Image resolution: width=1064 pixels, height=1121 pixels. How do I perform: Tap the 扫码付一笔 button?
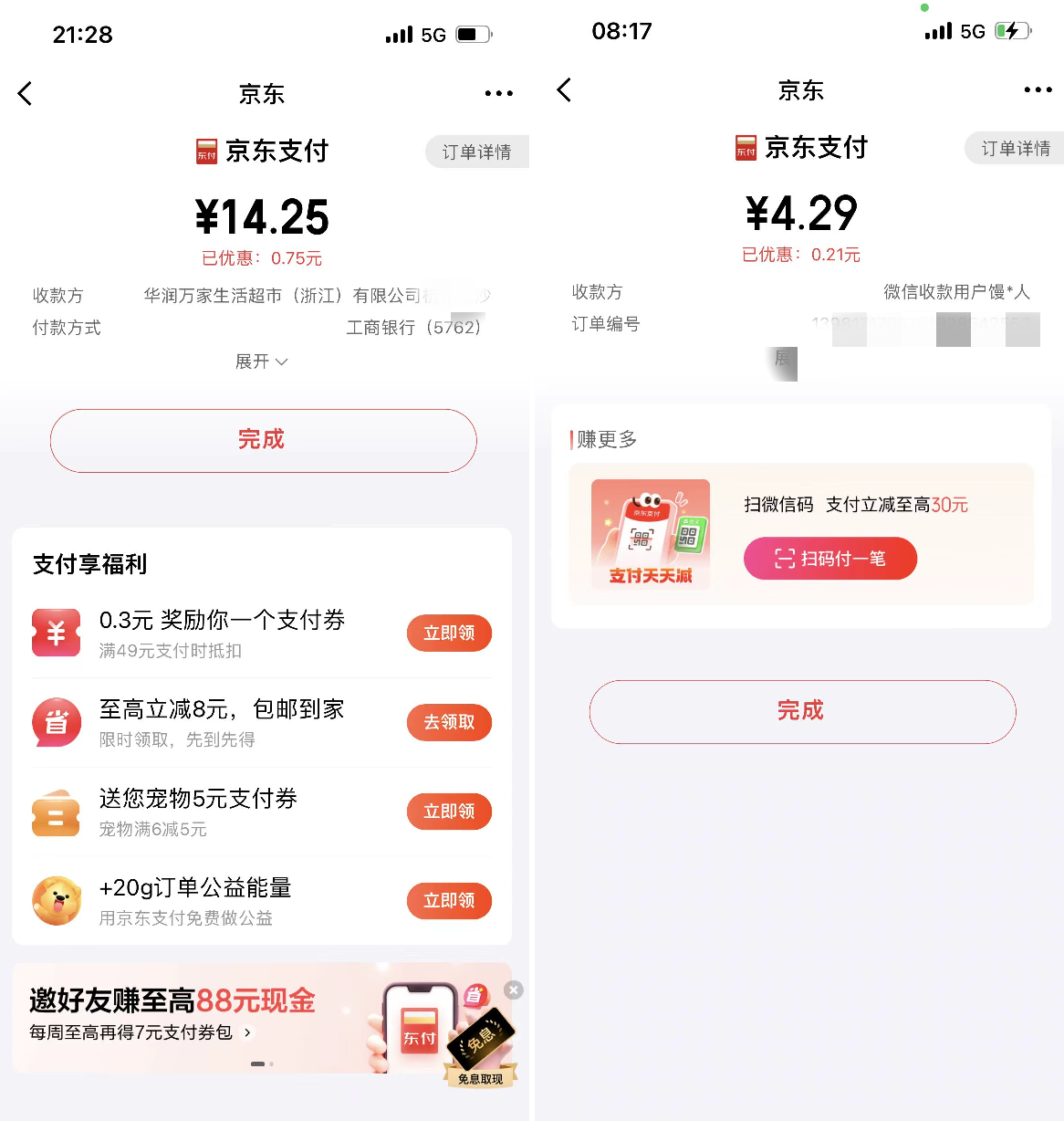829,559
